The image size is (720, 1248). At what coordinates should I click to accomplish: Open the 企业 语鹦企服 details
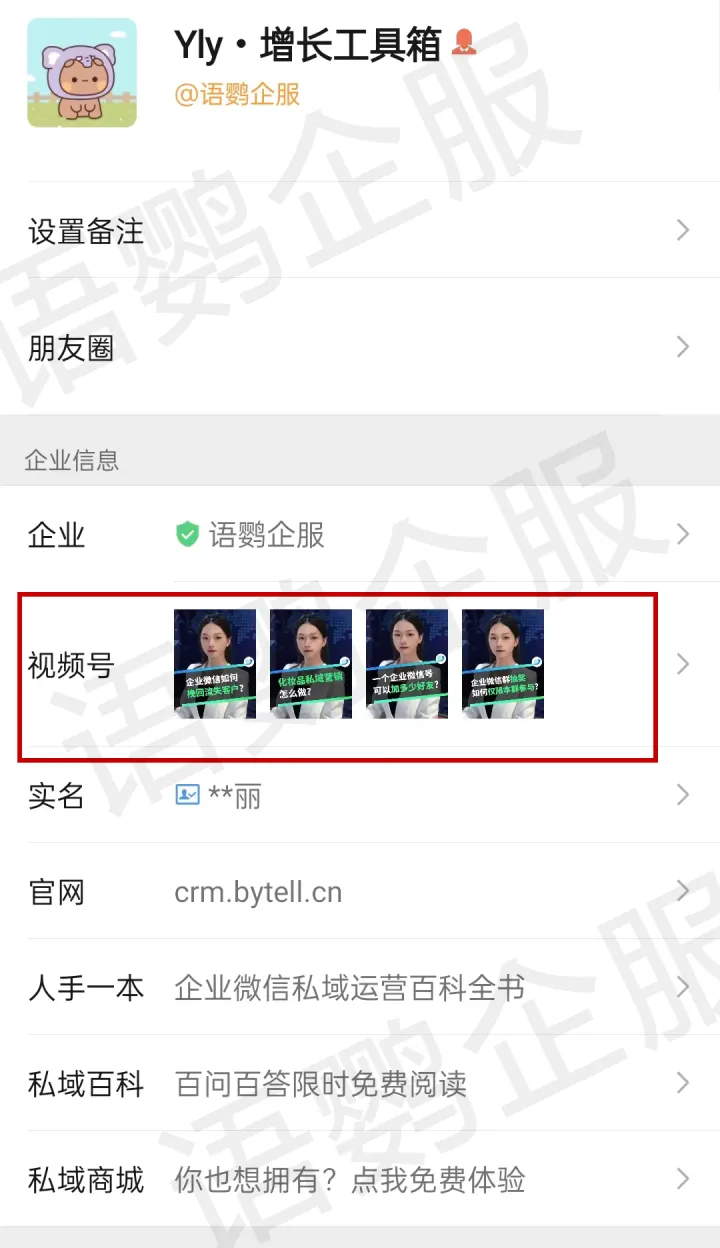tap(360, 535)
